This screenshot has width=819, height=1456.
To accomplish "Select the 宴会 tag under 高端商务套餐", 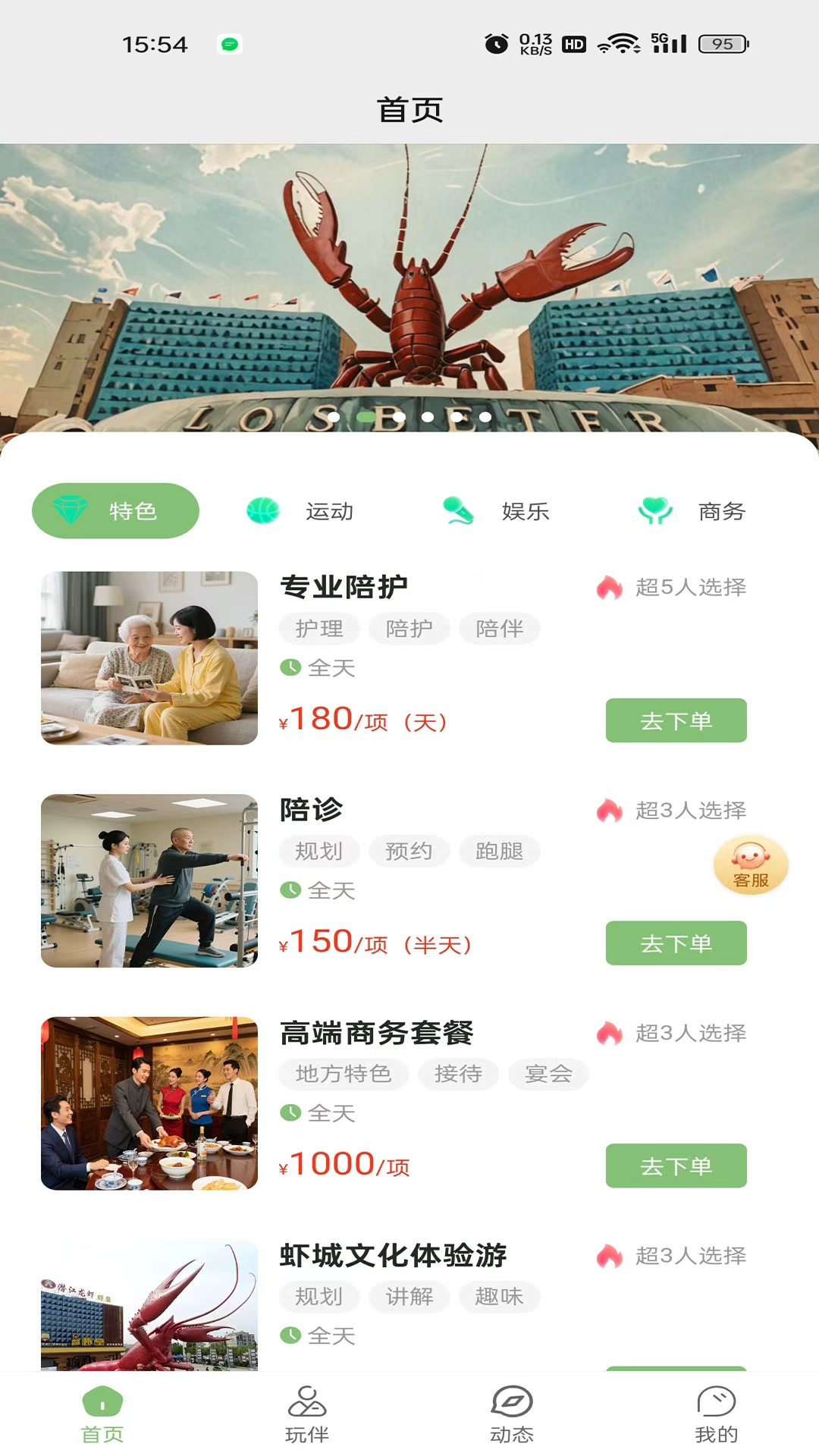I will coord(548,1074).
